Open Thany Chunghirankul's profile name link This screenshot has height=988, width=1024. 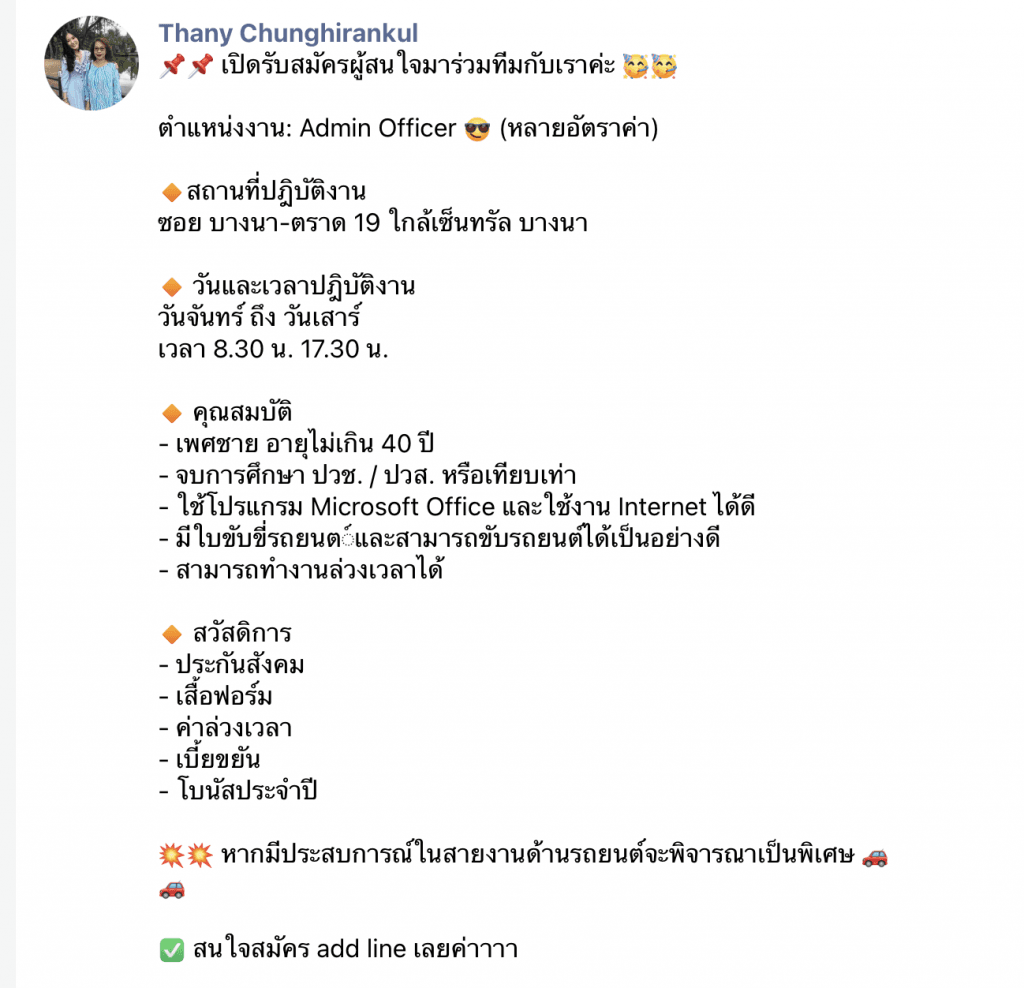click(x=288, y=34)
